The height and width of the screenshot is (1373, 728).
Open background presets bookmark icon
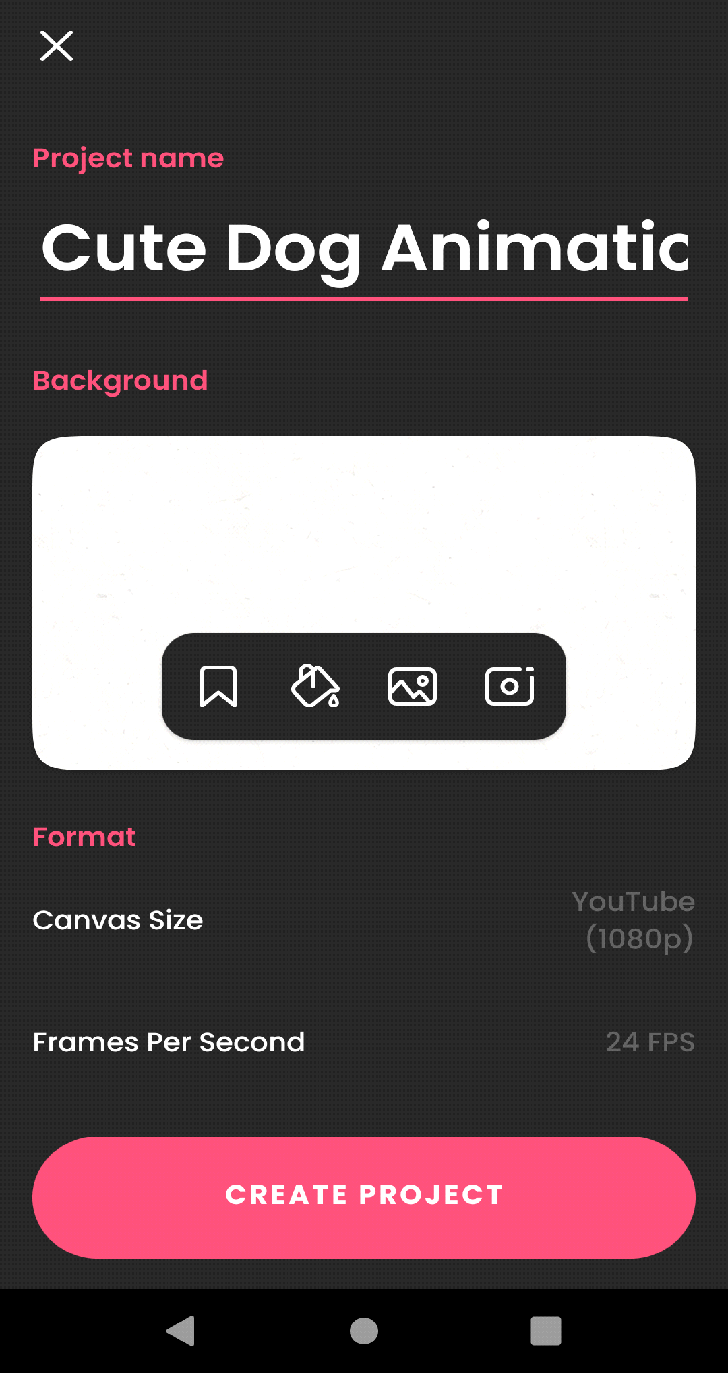point(218,687)
